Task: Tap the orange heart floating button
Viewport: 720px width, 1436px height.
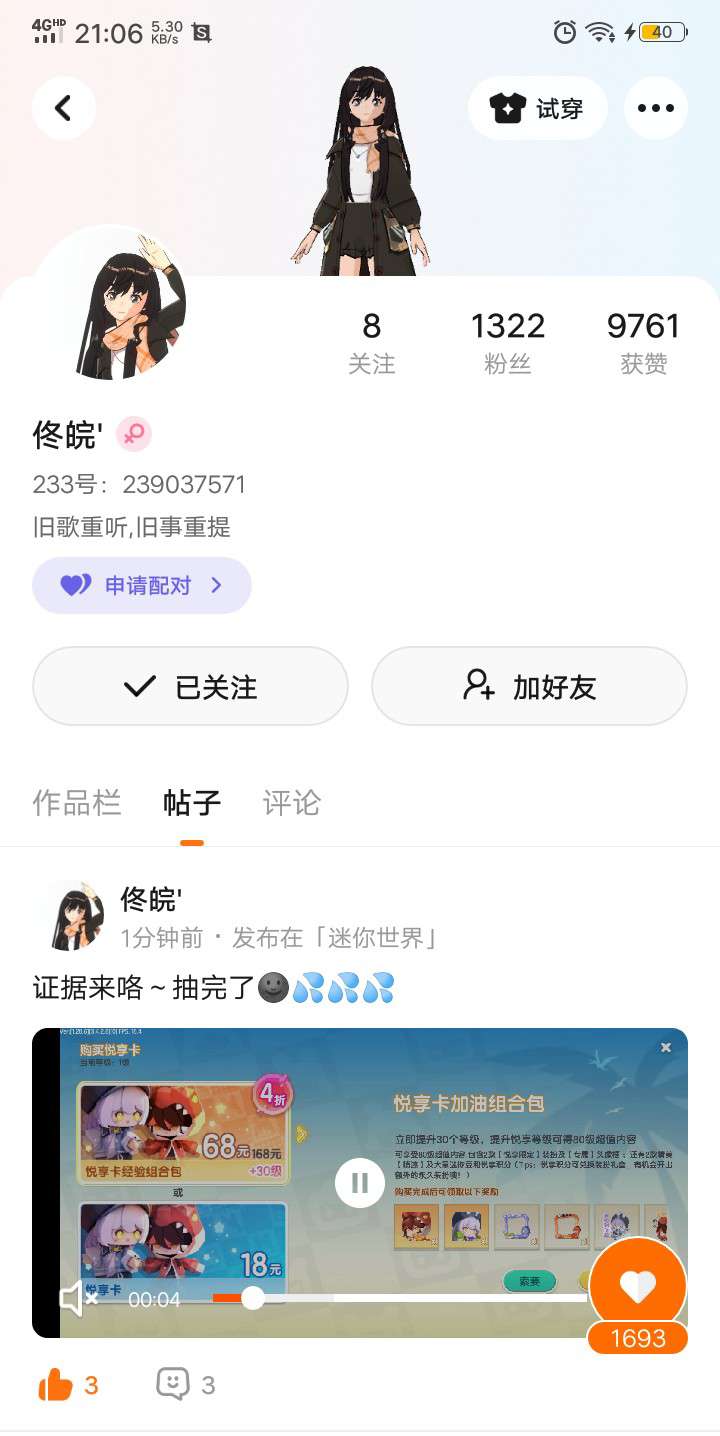Action: tap(637, 1288)
